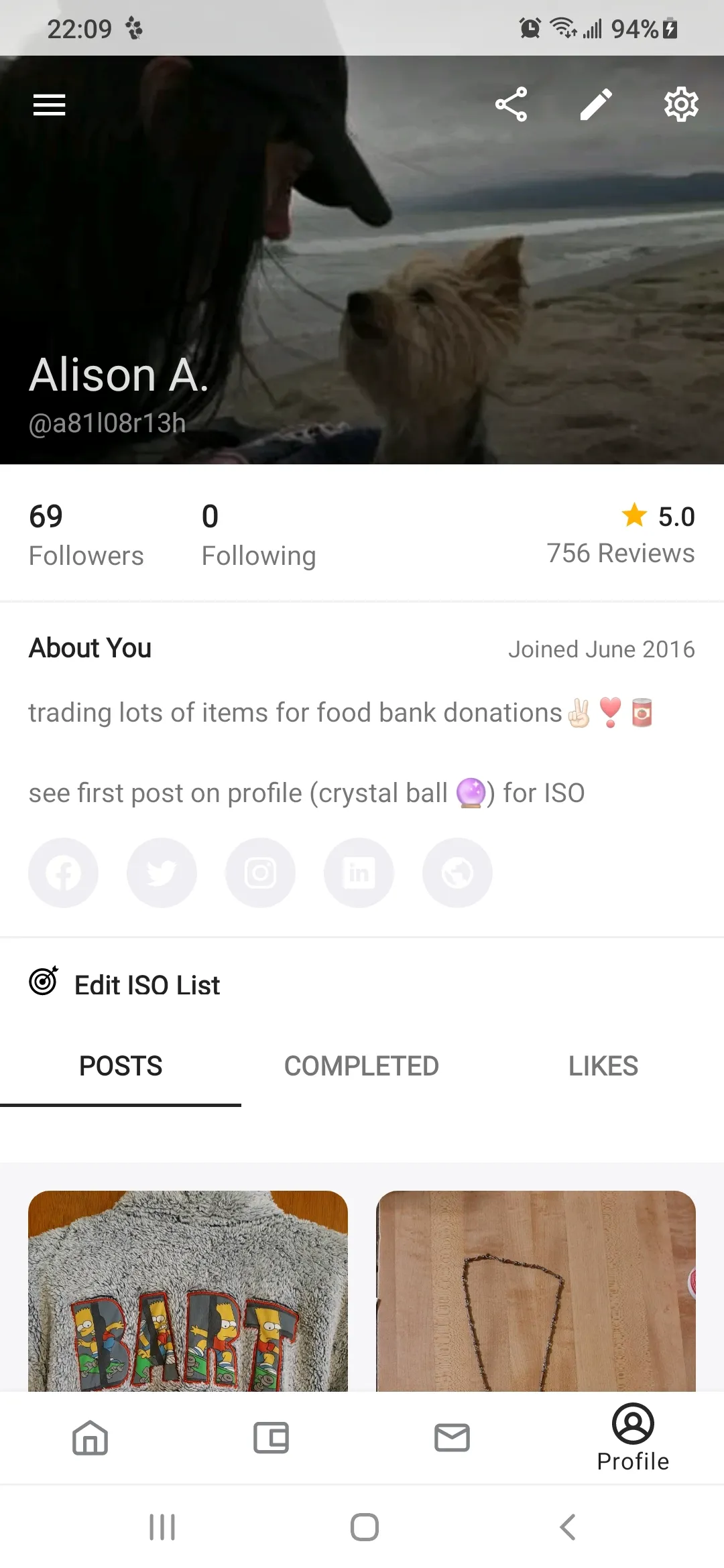Go to the home tab

pyautogui.click(x=90, y=1437)
